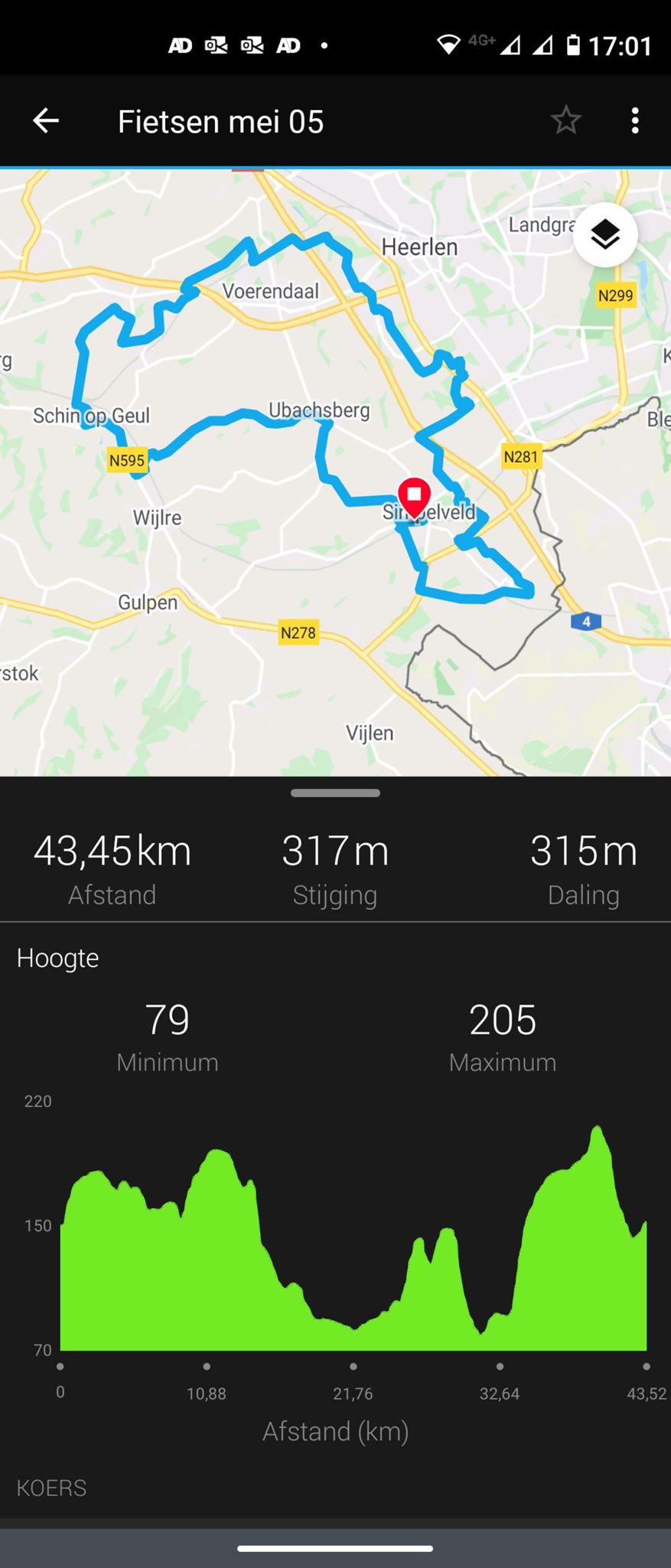
Task: Open the three-dot overflow menu
Action: pyautogui.click(x=635, y=121)
